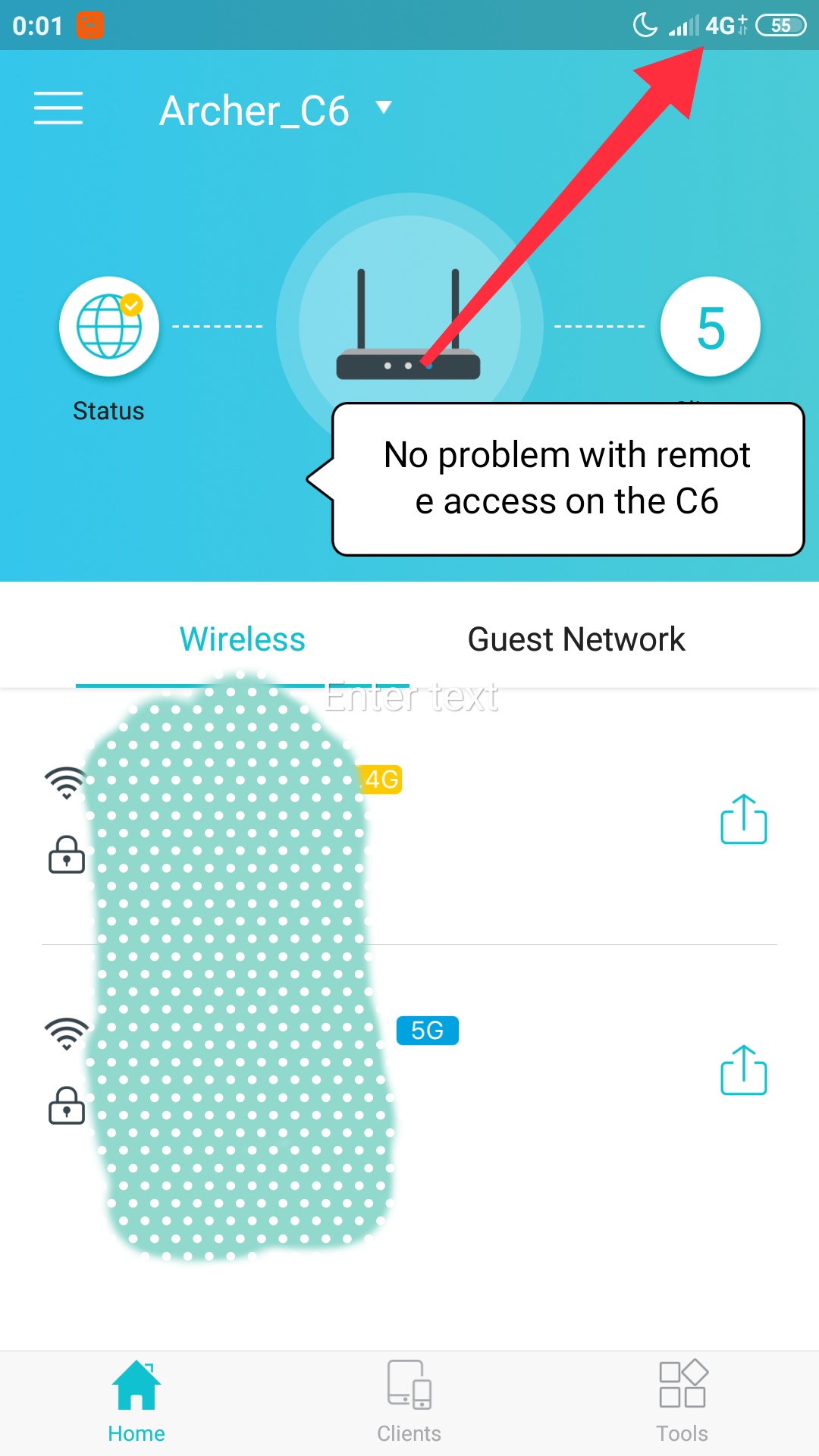Open the Clients tab
The image size is (819, 1456).
pyautogui.click(x=409, y=1401)
